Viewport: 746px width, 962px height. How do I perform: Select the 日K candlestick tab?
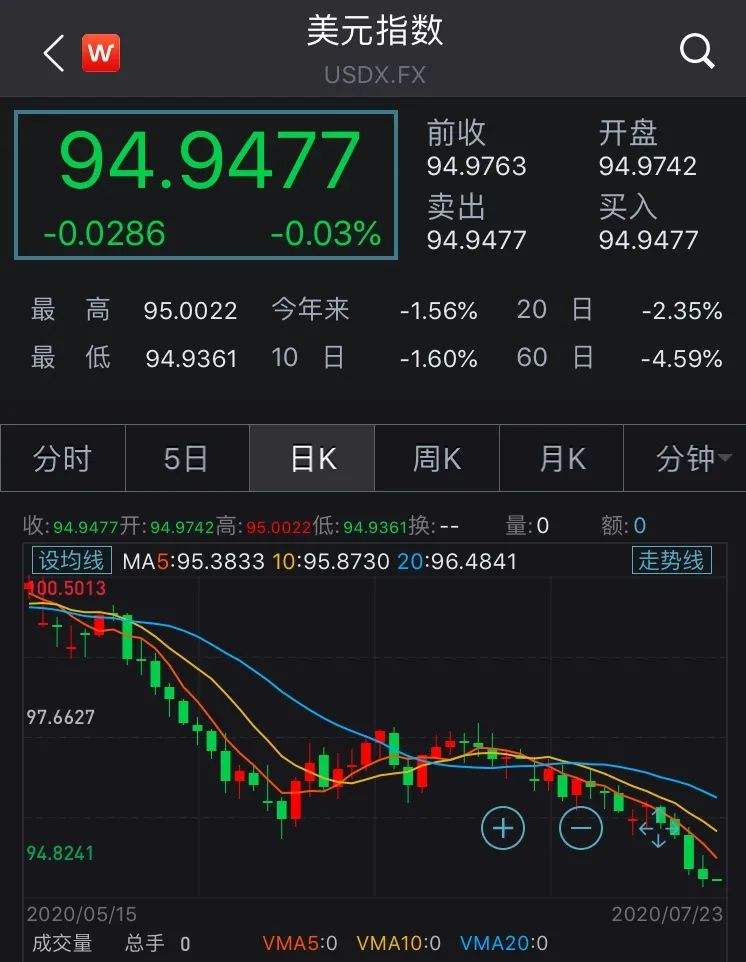(x=311, y=458)
